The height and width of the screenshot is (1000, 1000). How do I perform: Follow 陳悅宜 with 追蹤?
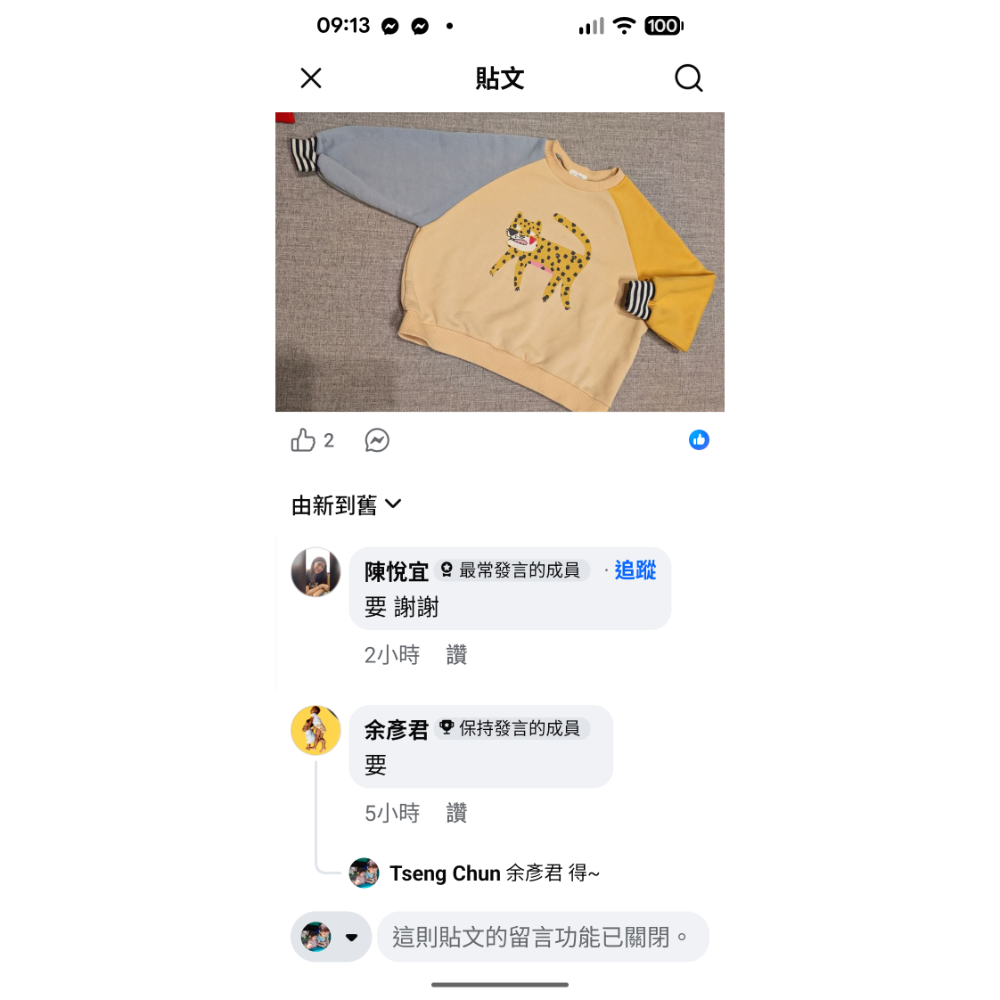[635, 570]
